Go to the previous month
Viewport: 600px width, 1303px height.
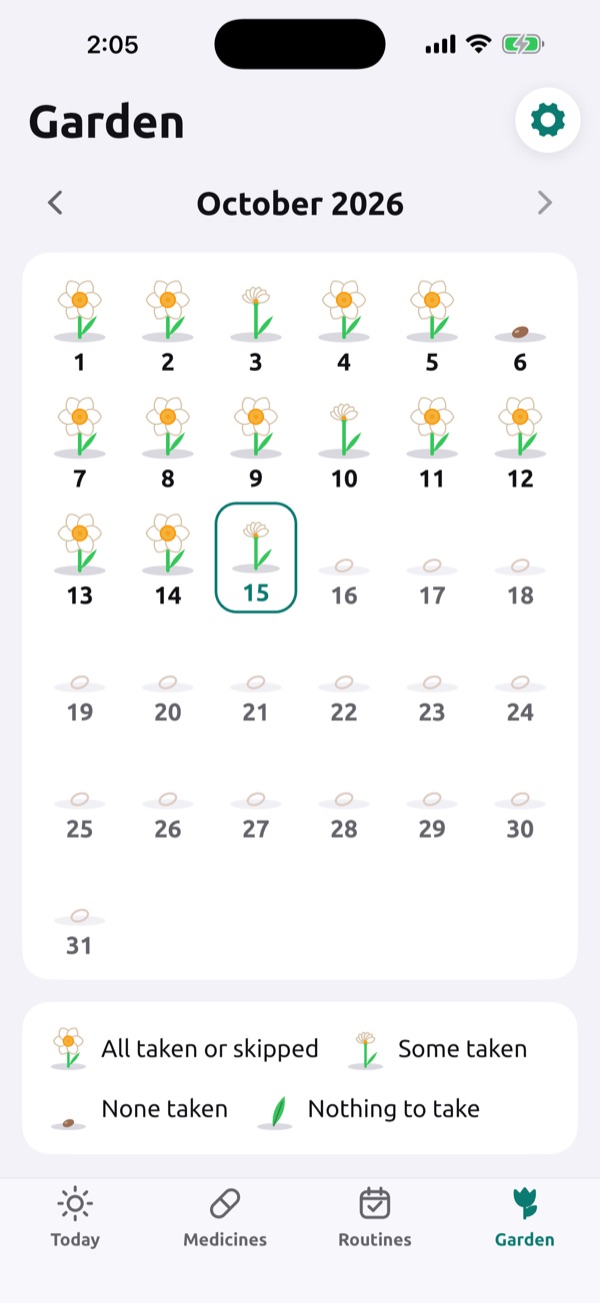click(x=55, y=203)
